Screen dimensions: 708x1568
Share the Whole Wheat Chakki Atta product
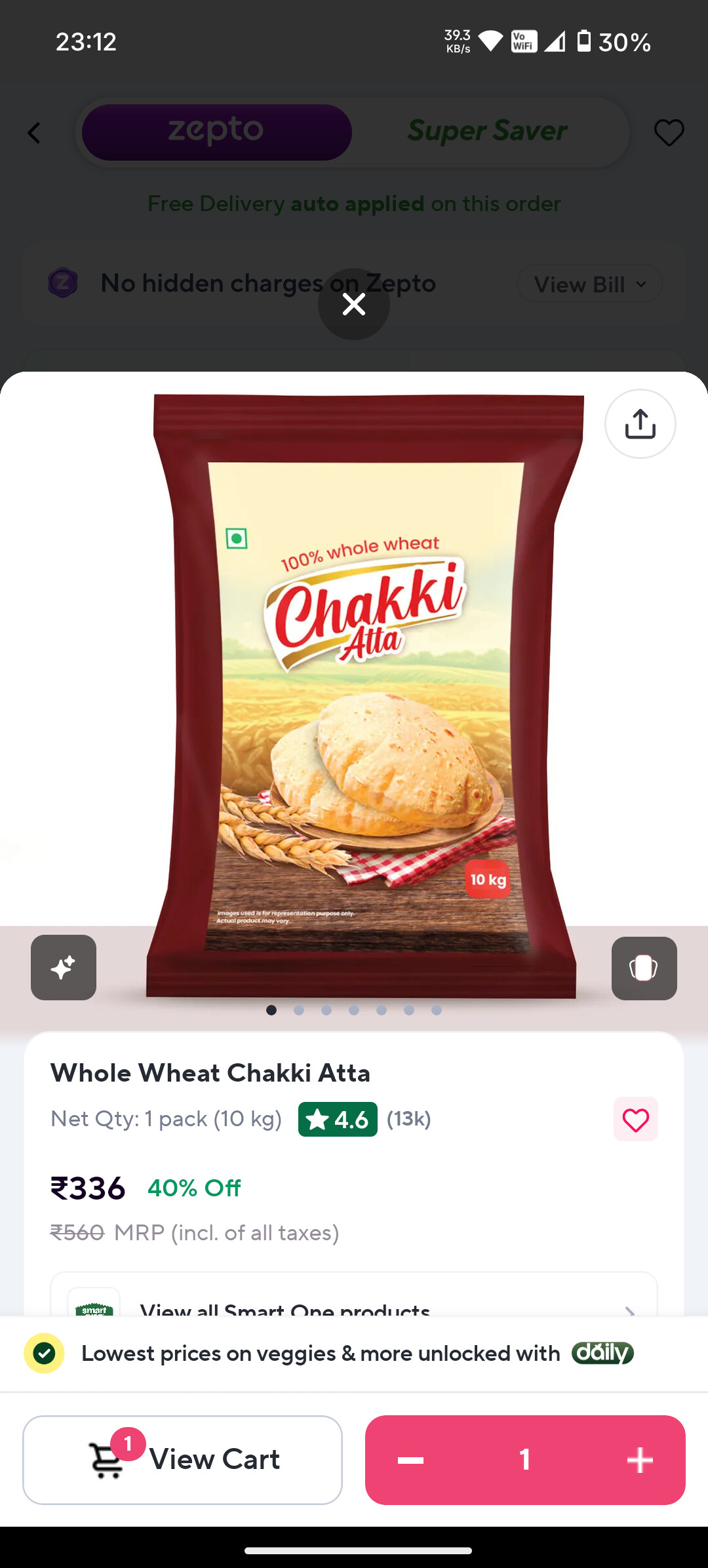pos(640,423)
